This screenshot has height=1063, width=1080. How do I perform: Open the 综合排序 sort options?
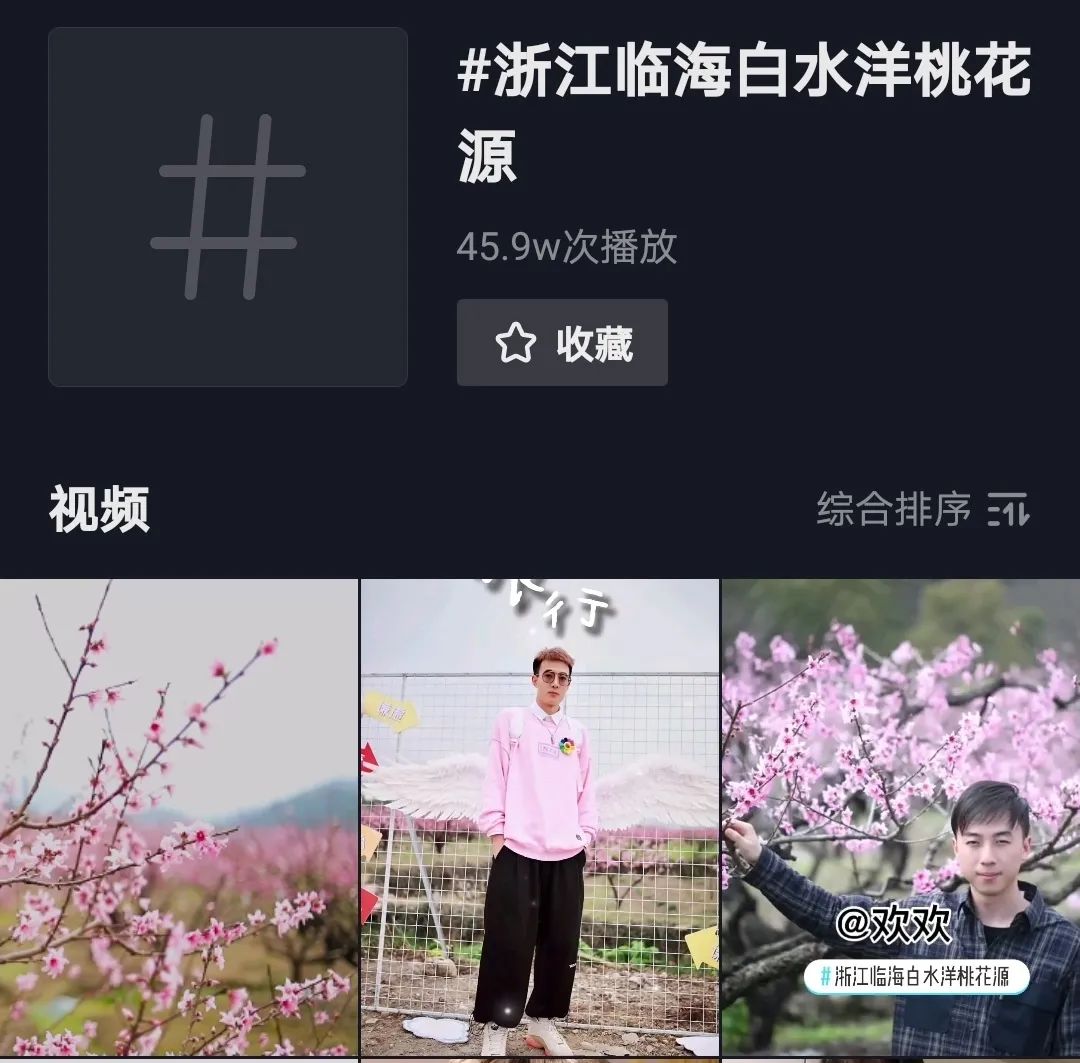point(921,509)
